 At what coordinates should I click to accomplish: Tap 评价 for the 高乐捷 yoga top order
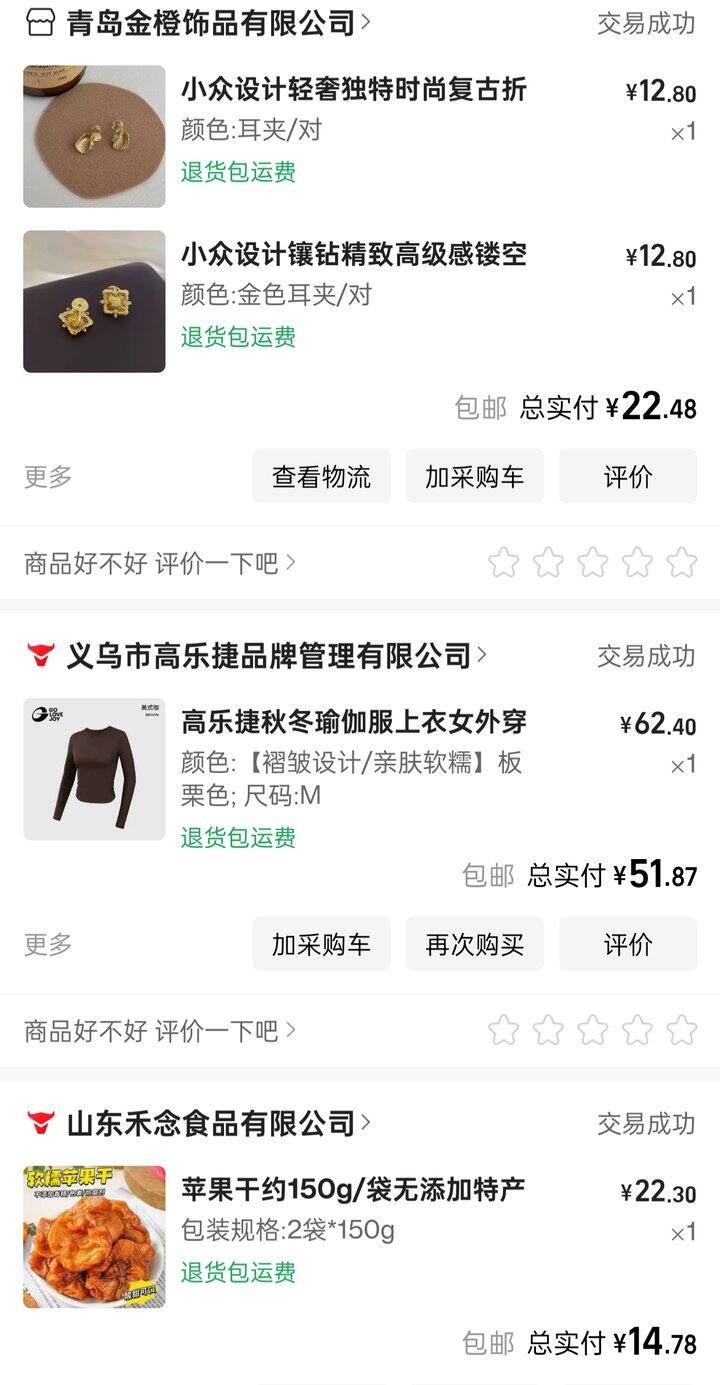click(627, 944)
